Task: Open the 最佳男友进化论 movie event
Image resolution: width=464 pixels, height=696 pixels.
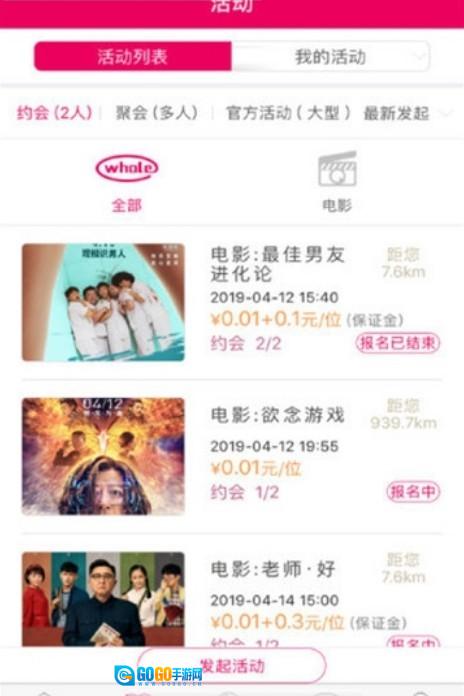Action: point(232,302)
